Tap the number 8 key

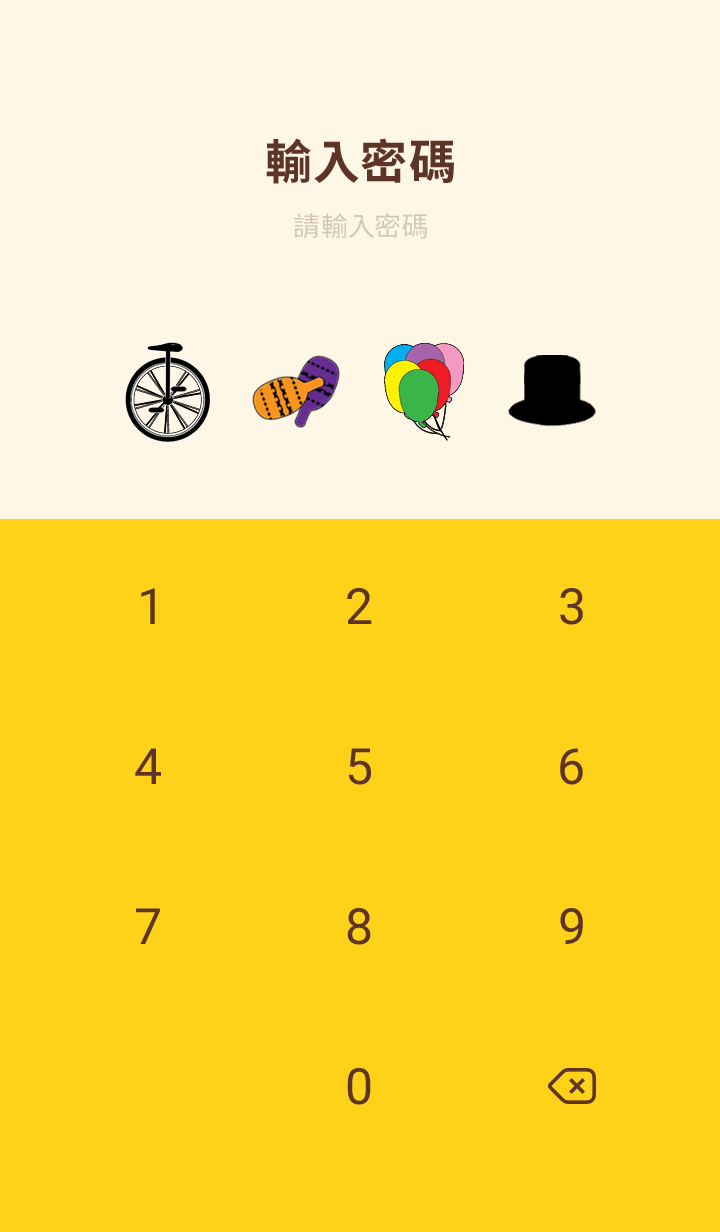click(359, 927)
